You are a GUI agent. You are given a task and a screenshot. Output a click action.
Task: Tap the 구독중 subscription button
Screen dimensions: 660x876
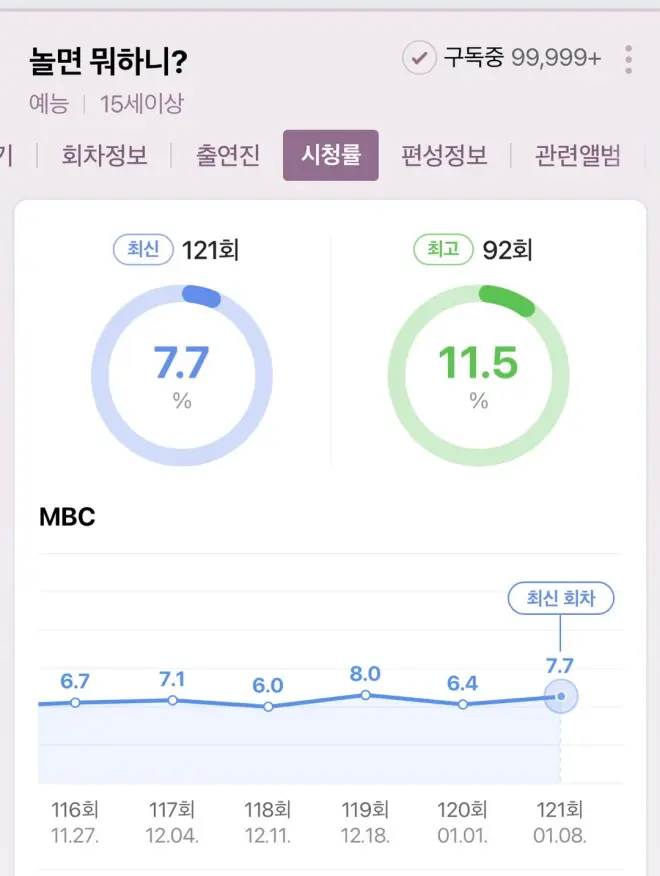(x=502, y=59)
